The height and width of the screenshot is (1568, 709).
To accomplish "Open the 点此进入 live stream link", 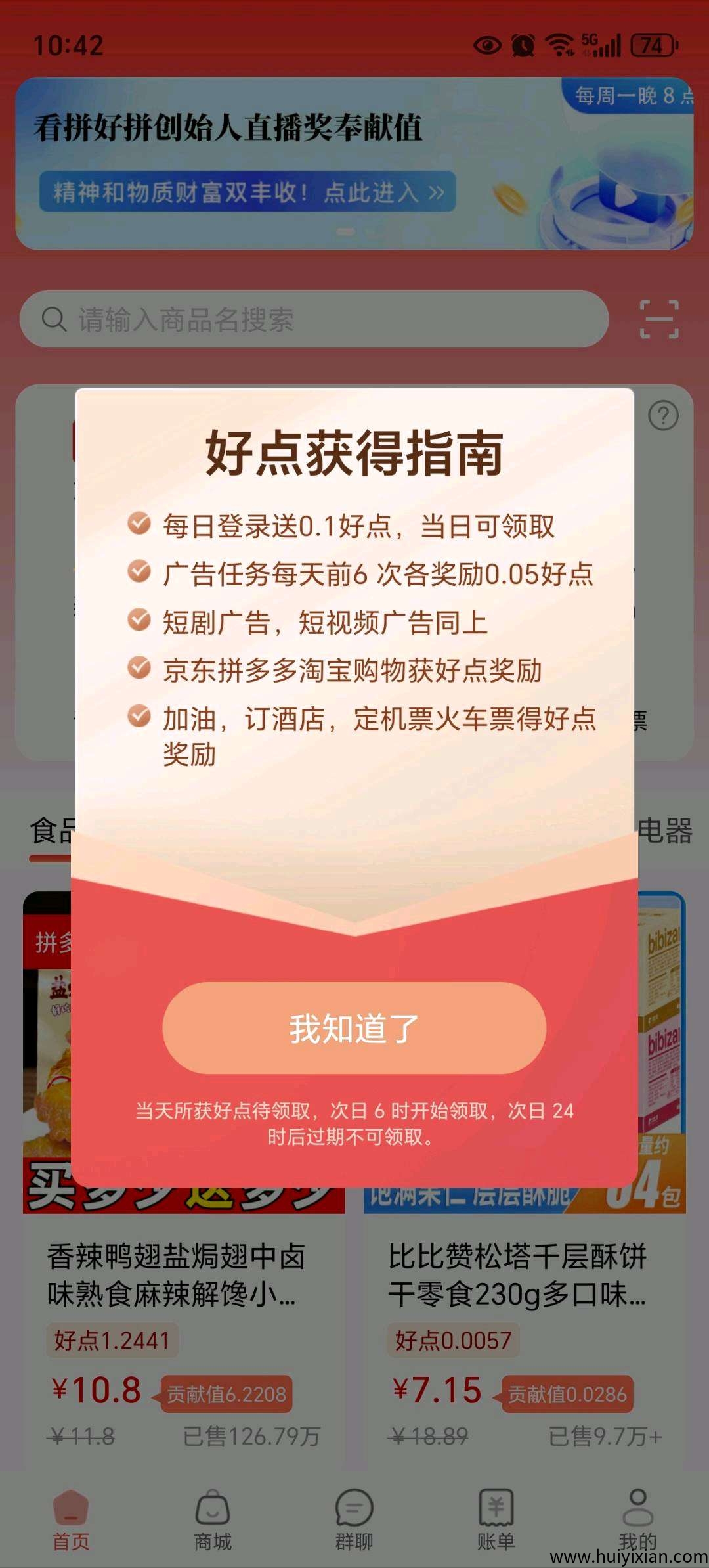I will [x=374, y=193].
